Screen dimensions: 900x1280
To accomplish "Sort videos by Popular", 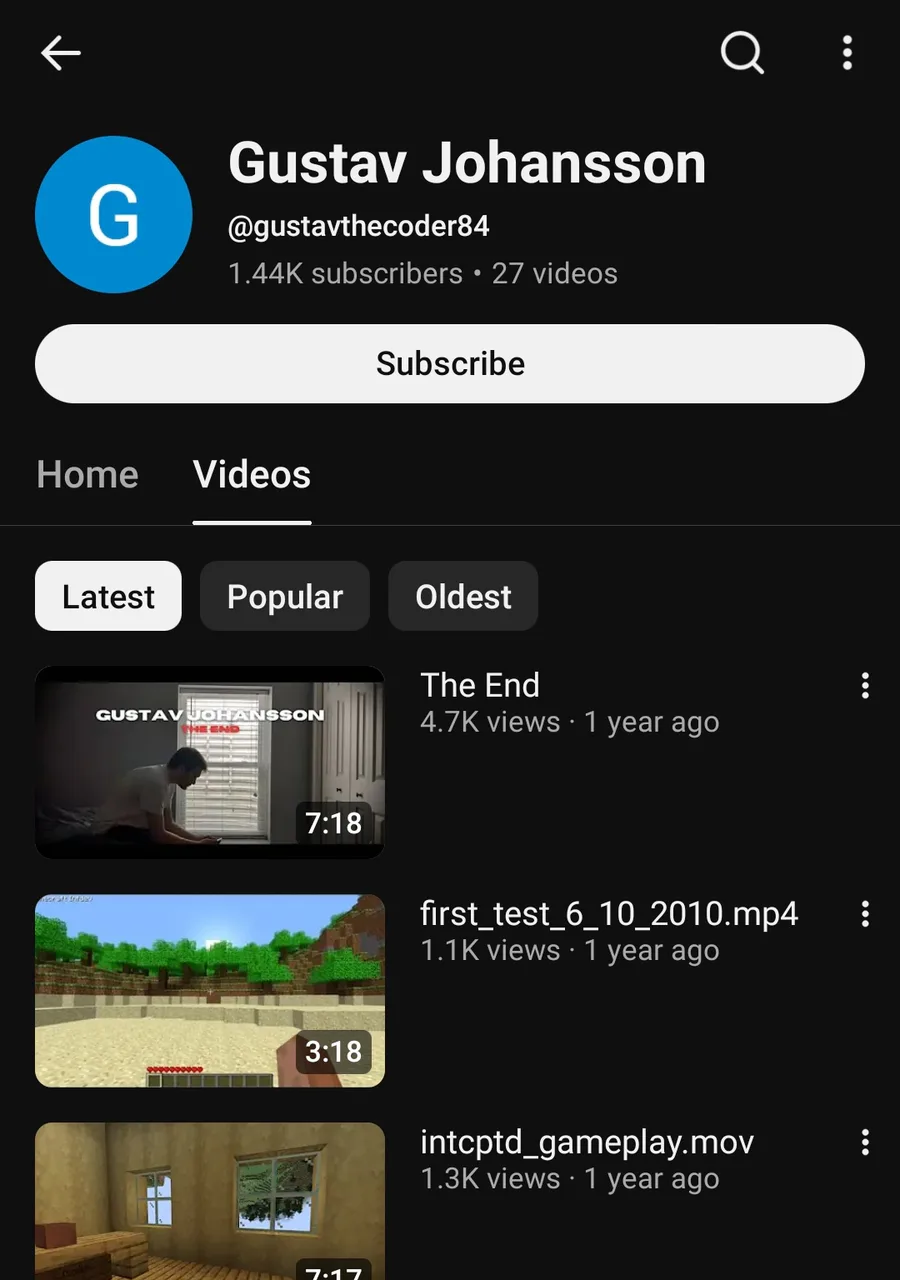I will tap(285, 596).
